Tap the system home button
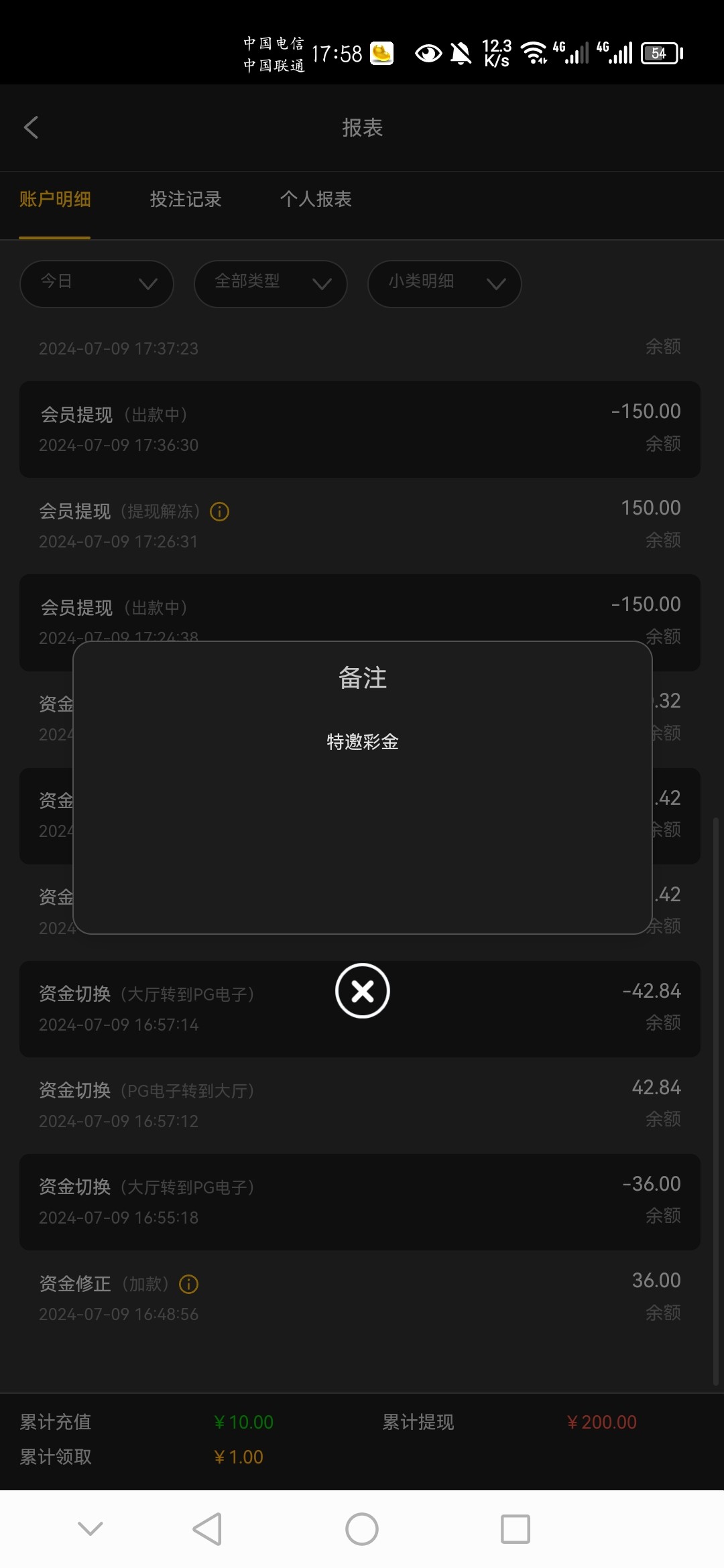Image resolution: width=724 pixels, height=1568 pixels. tap(362, 1529)
